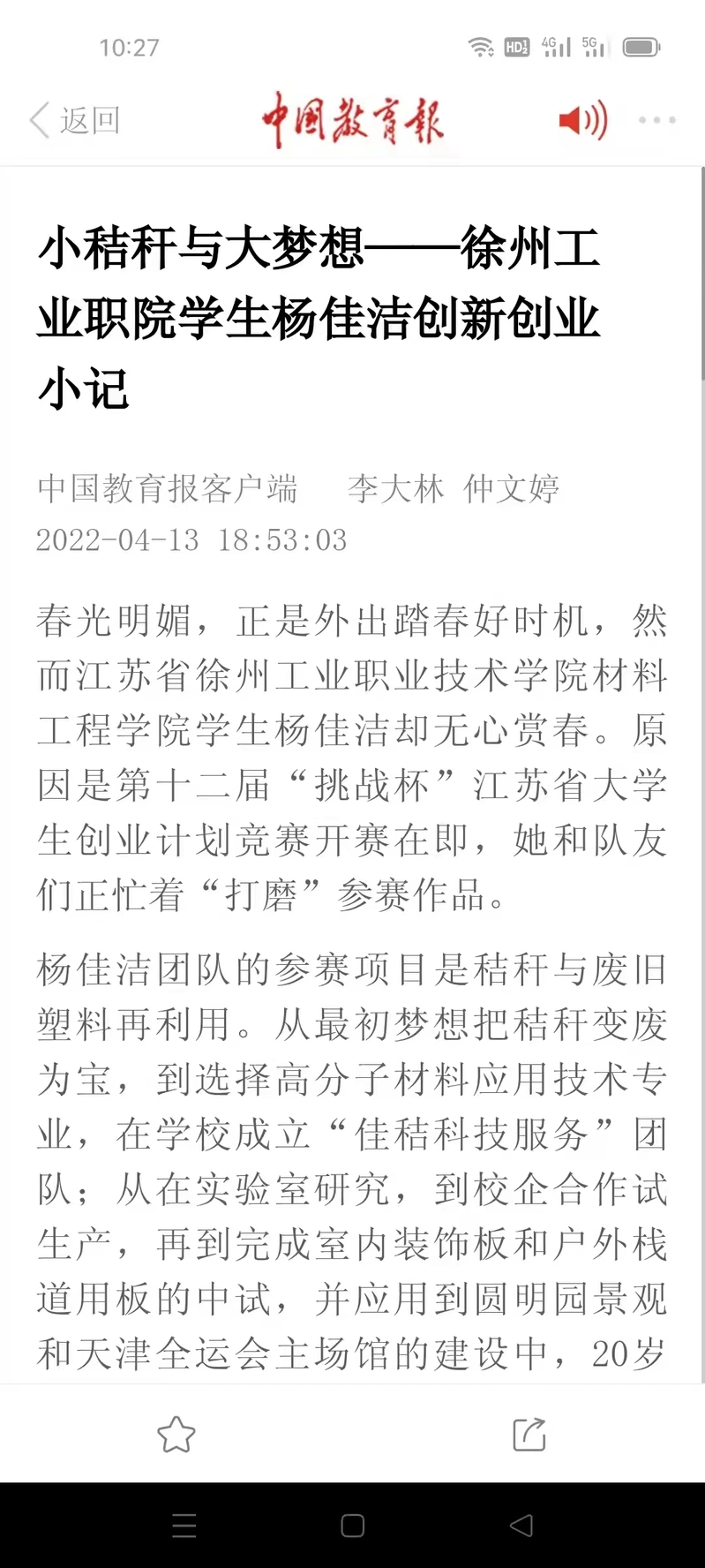This screenshot has height=1568, width=705.
Task: Share this article
Action: coord(529,1434)
